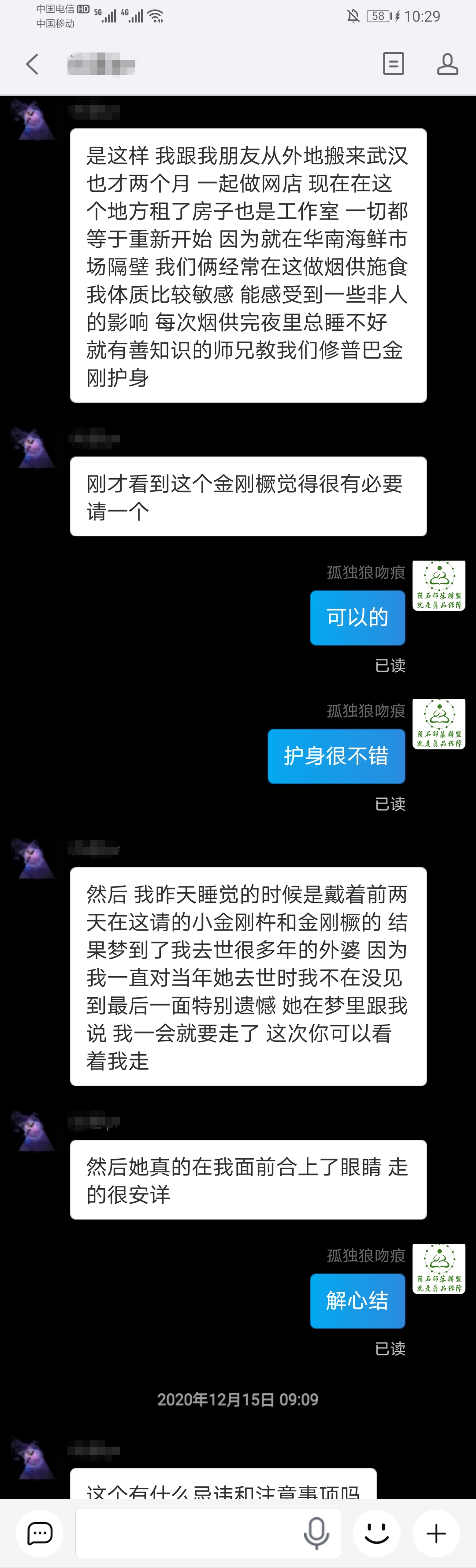Open the contact profile icon
Image resolution: width=476 pixels, height=1568 pixels.
click(x=447, y=64)
